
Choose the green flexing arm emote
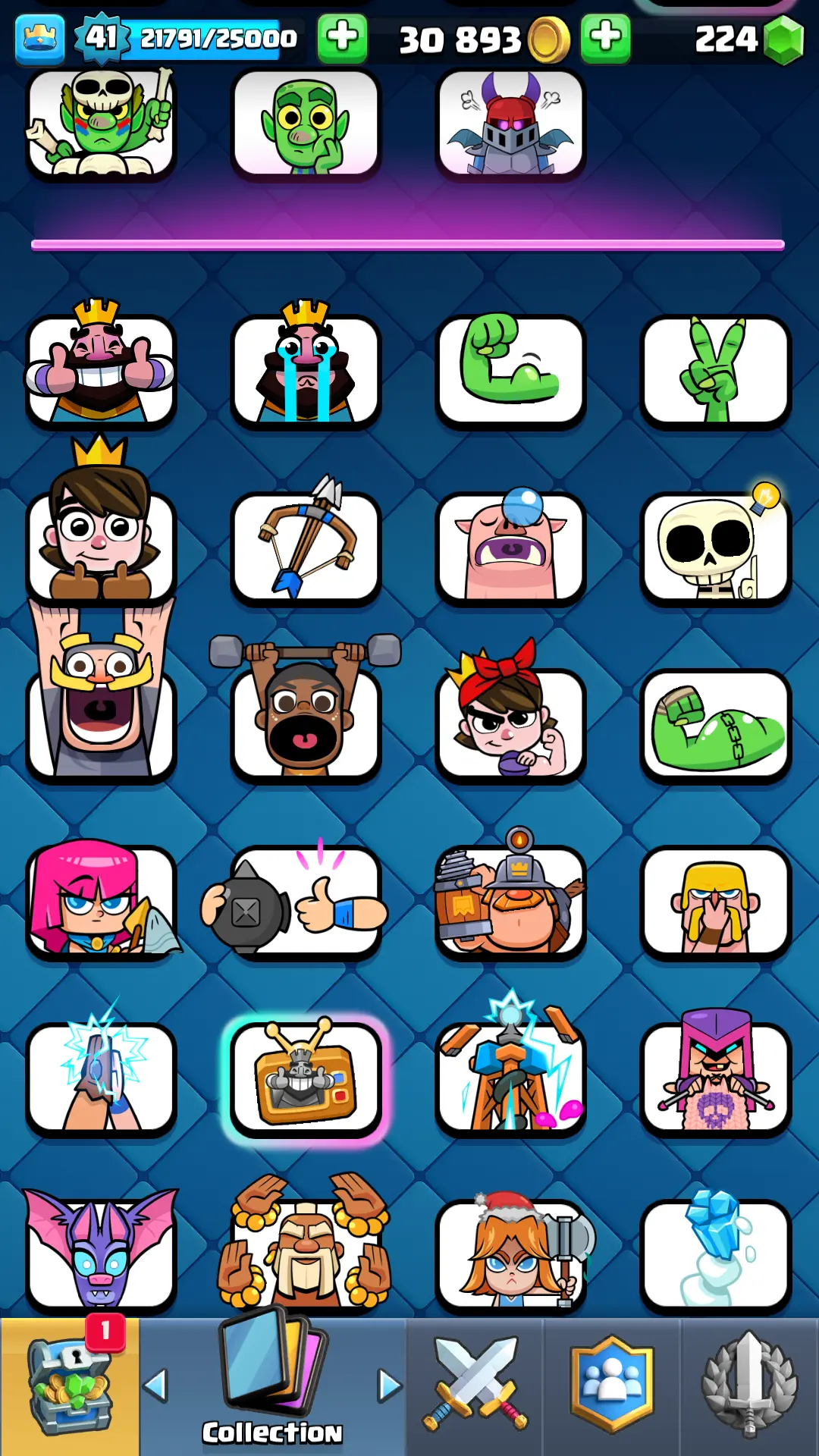point(510,369)
